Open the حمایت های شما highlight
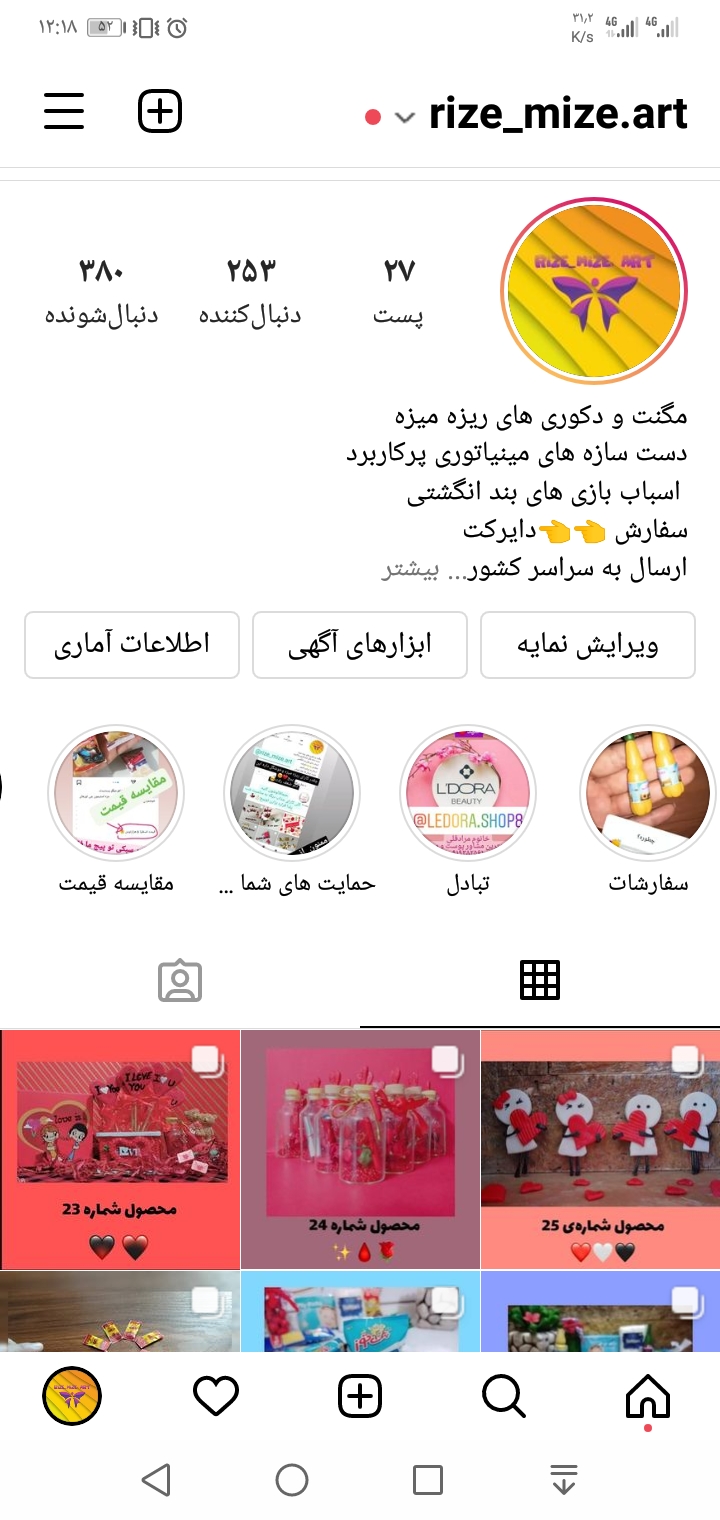The width and height of the screenshot is (720, 1520). point(292,793)
